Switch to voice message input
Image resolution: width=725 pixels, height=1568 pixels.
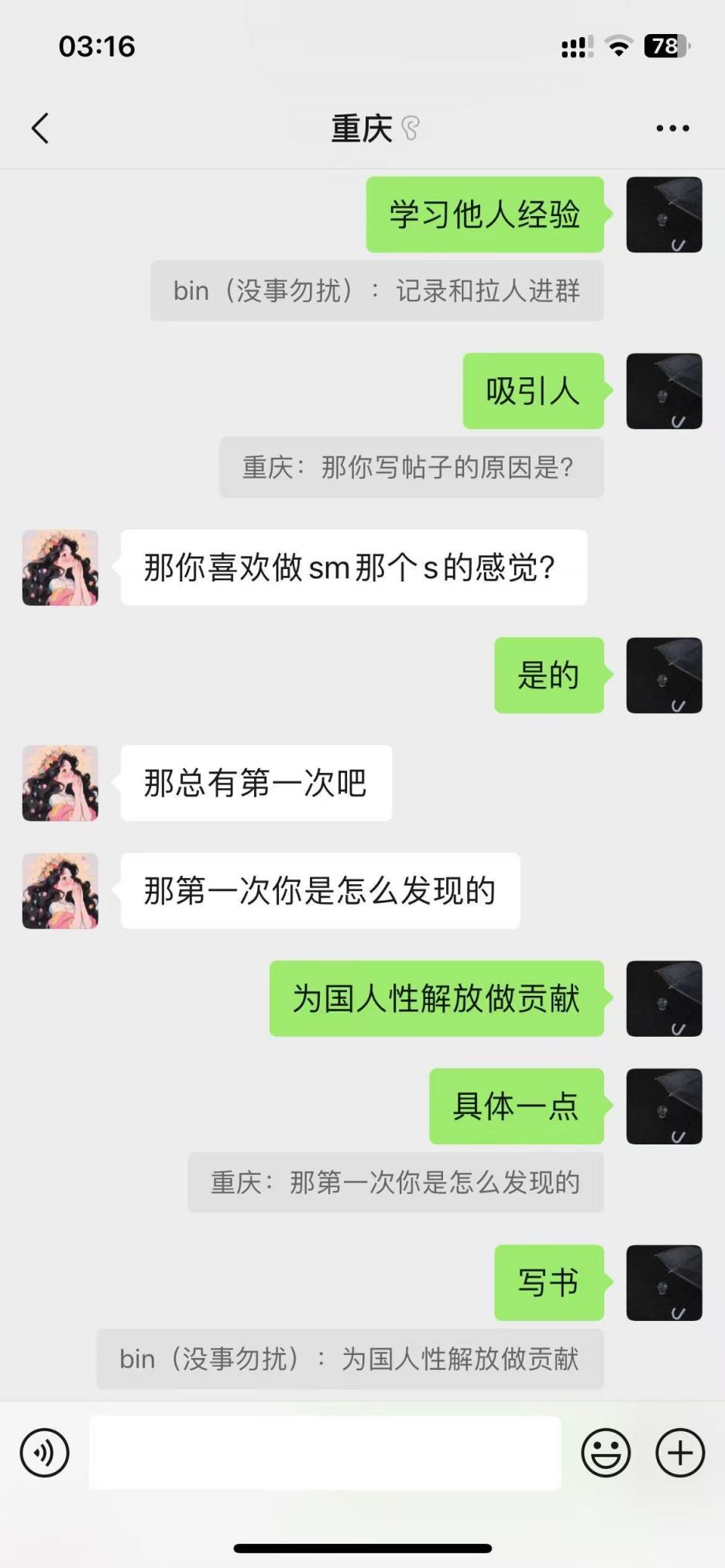[x=44, y=1453]
